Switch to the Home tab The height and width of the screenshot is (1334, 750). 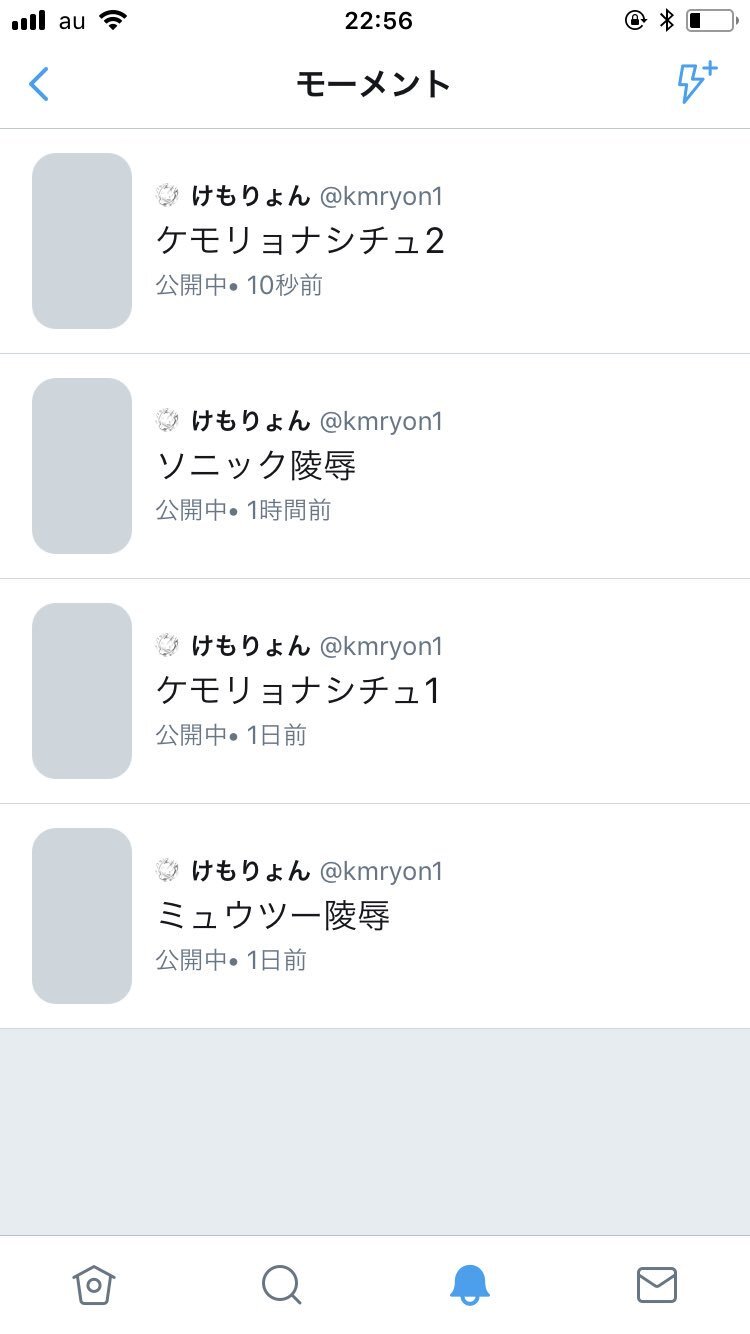tap(94, 1284)
